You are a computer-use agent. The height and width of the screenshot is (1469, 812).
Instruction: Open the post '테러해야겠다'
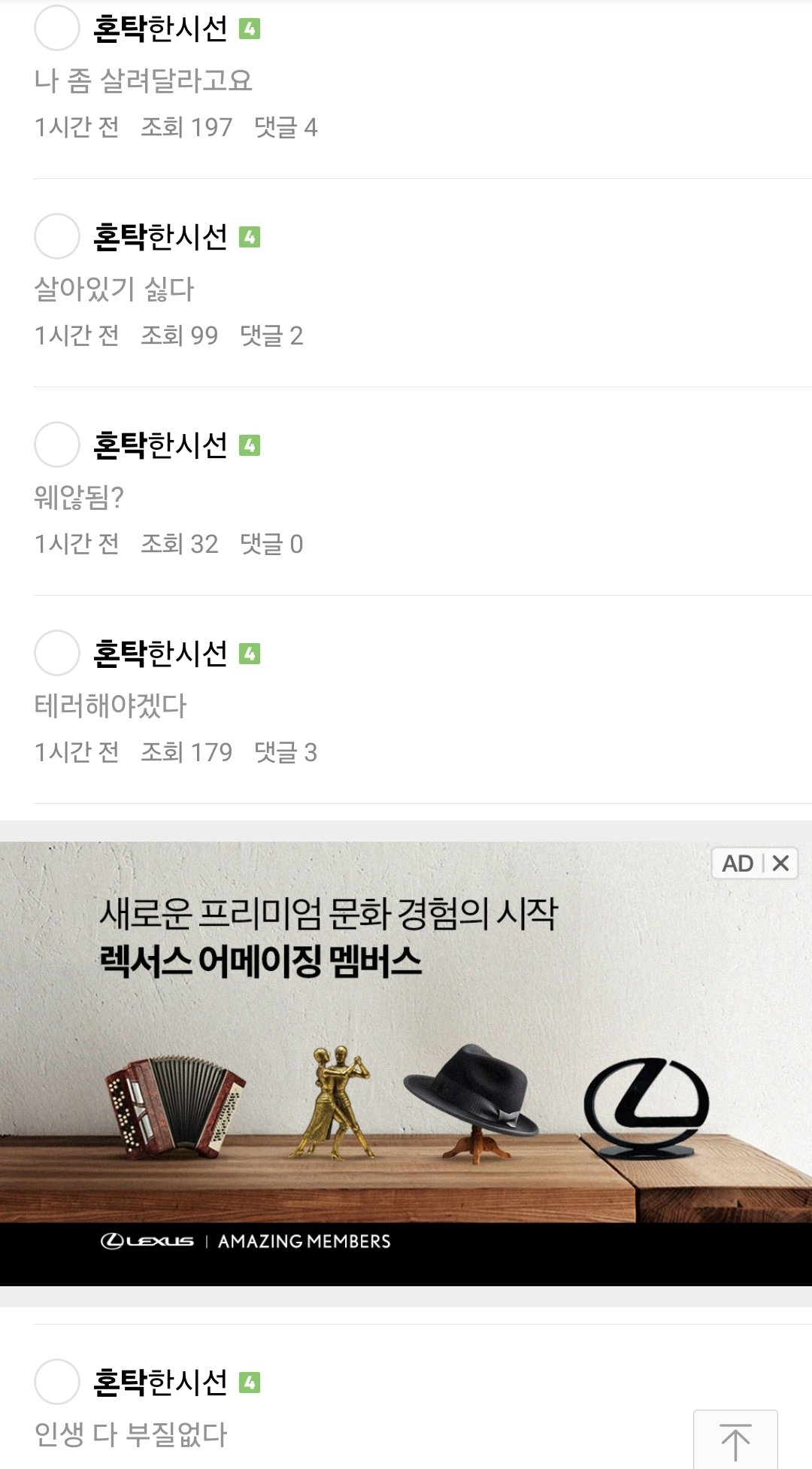tap(111, 706)
